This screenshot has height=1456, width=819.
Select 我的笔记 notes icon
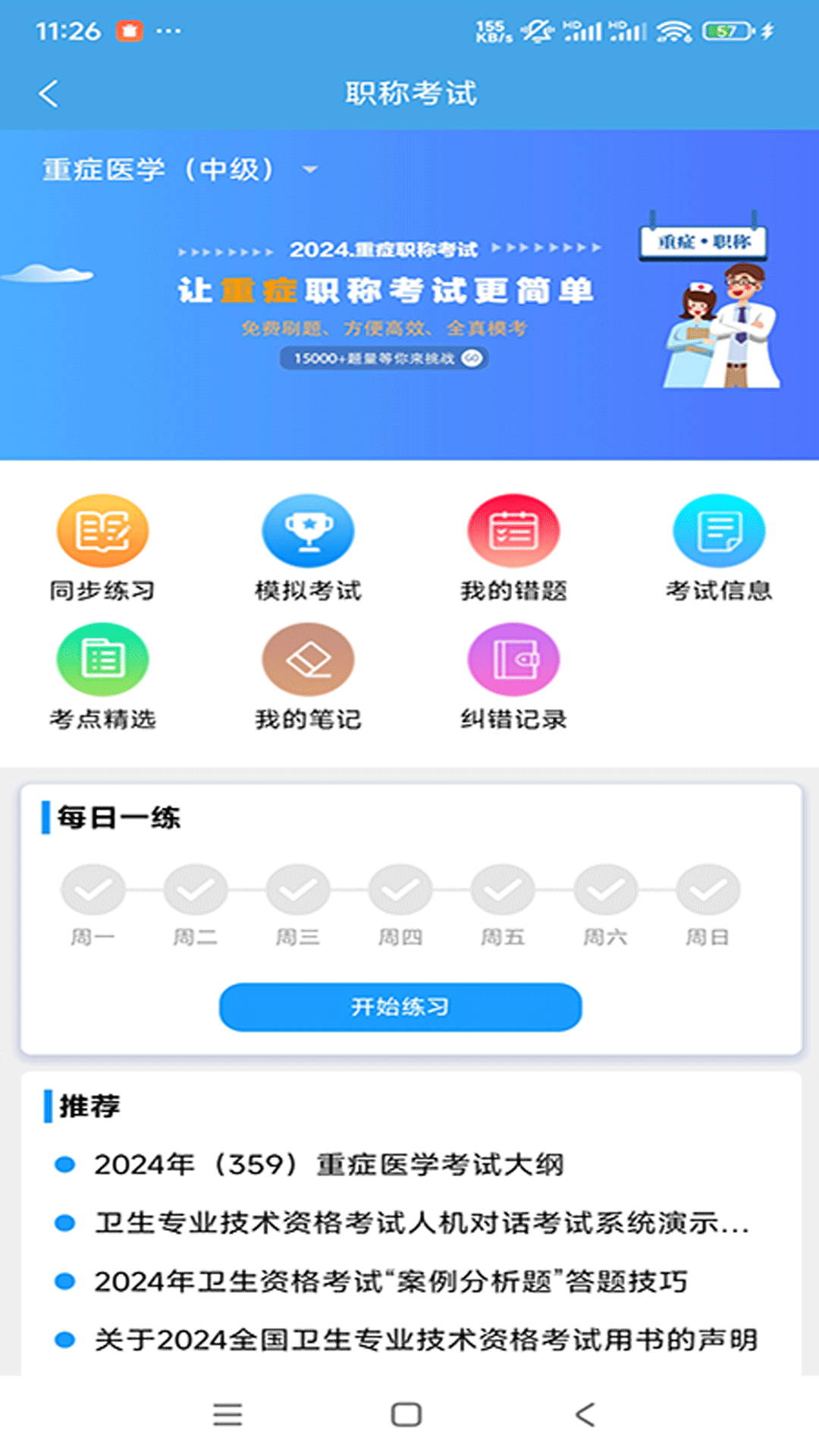(x=308, y=660)
